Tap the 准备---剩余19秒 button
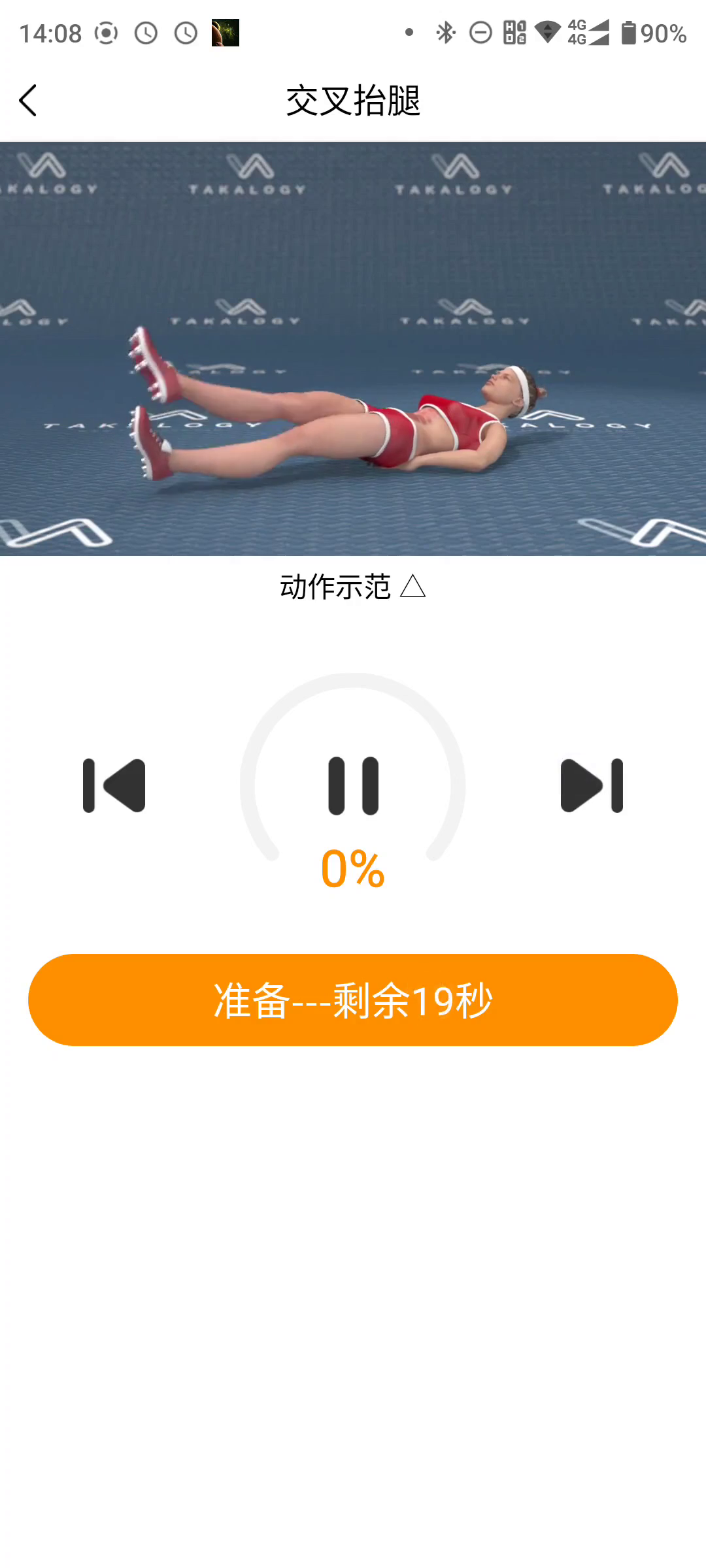 (x=353, y=1000)
